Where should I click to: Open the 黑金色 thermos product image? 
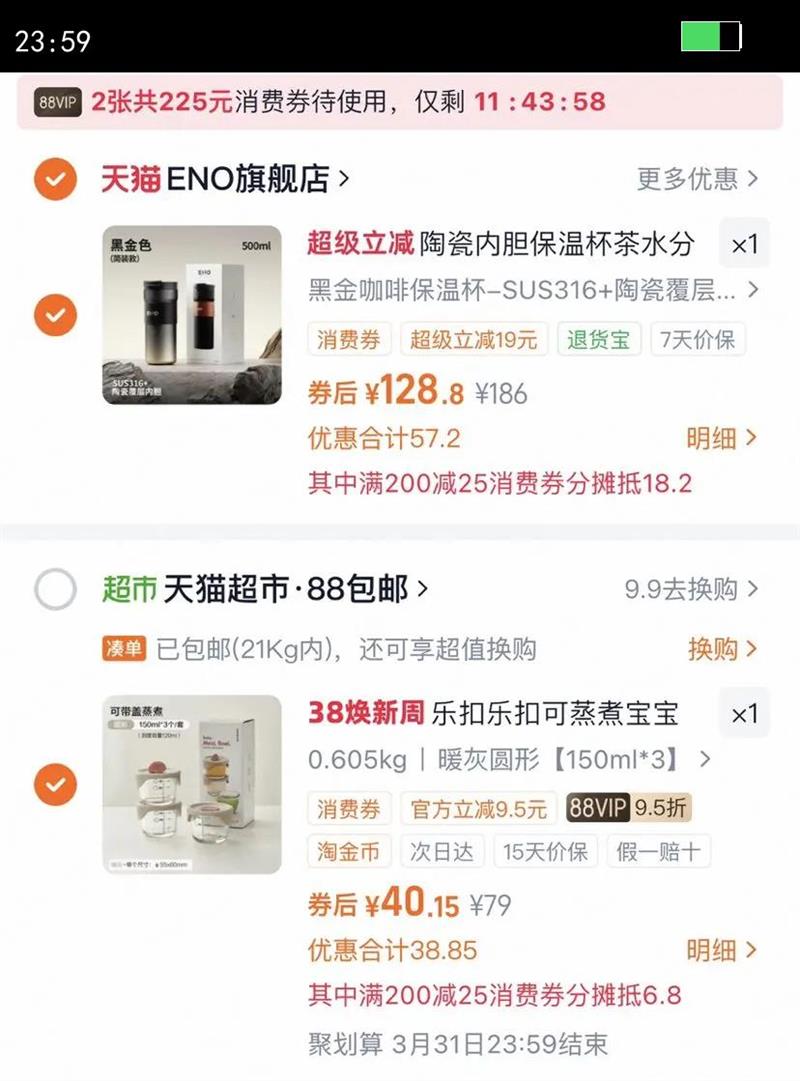[x=192, y=315]
